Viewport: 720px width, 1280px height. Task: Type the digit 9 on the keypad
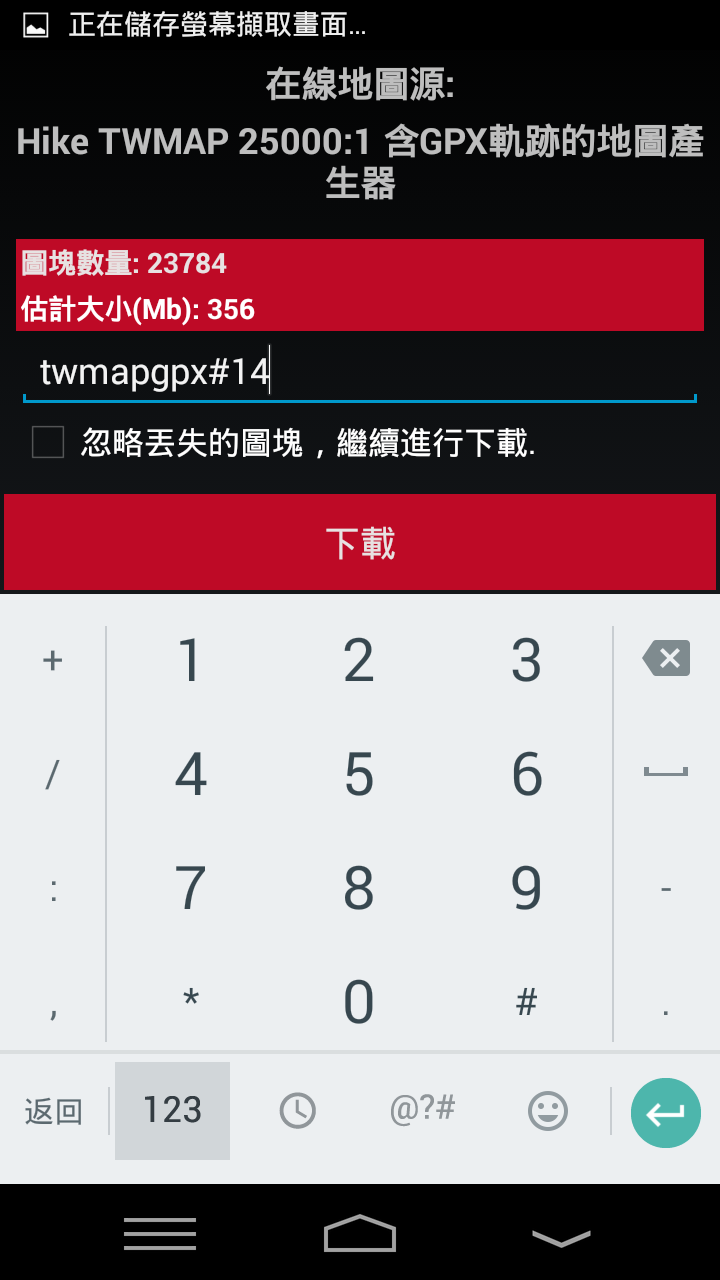pyautogui.click(x=527, y=888)
